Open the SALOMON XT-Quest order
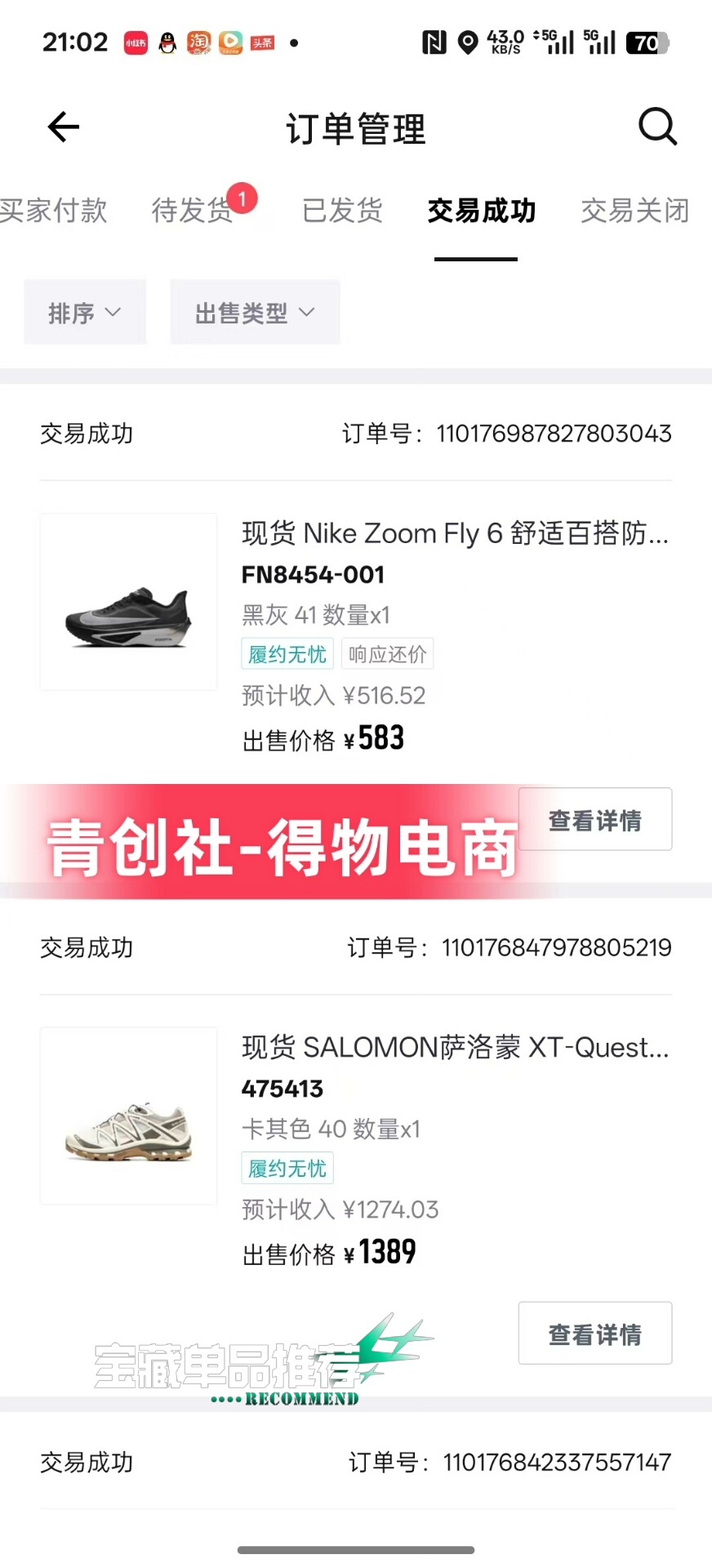Viewport: 712px width, 1568px height. click(454, 1048)
